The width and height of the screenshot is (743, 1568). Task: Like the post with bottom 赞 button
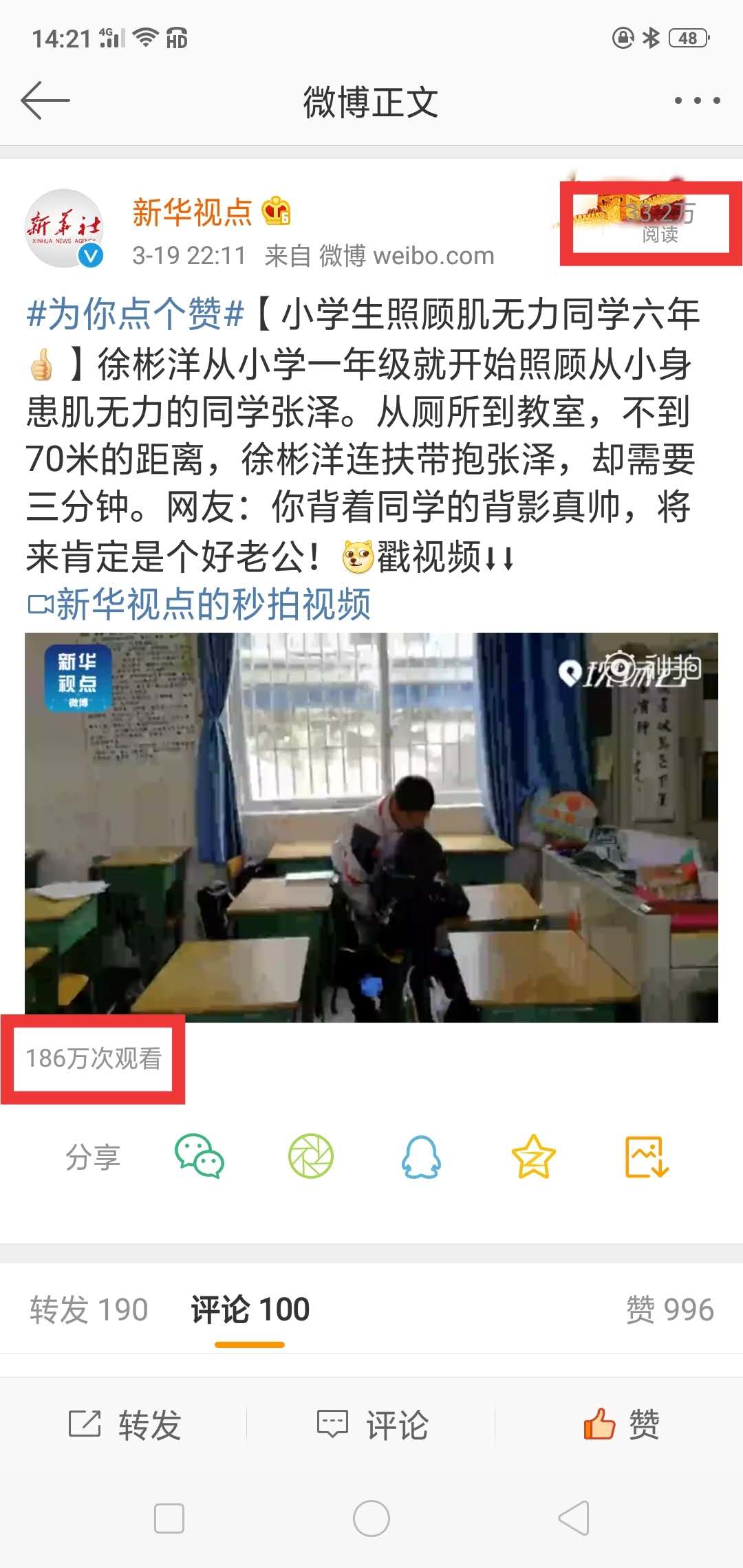point(621,1424)
